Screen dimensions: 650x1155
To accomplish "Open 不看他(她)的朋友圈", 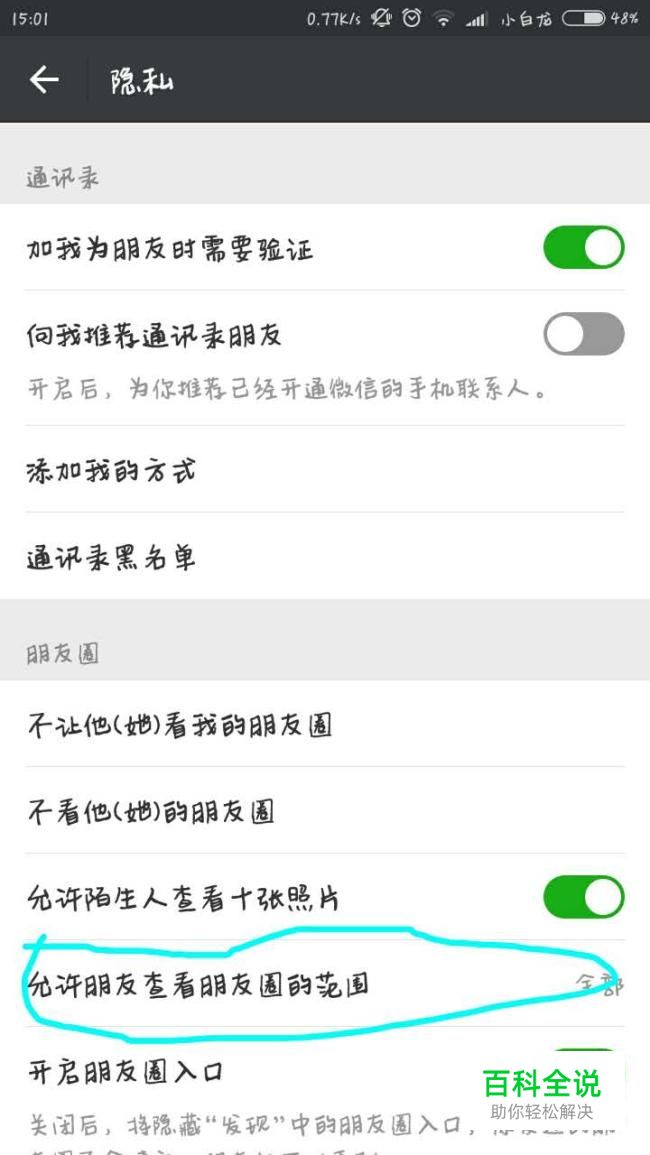I will click(x=325, y=811).
